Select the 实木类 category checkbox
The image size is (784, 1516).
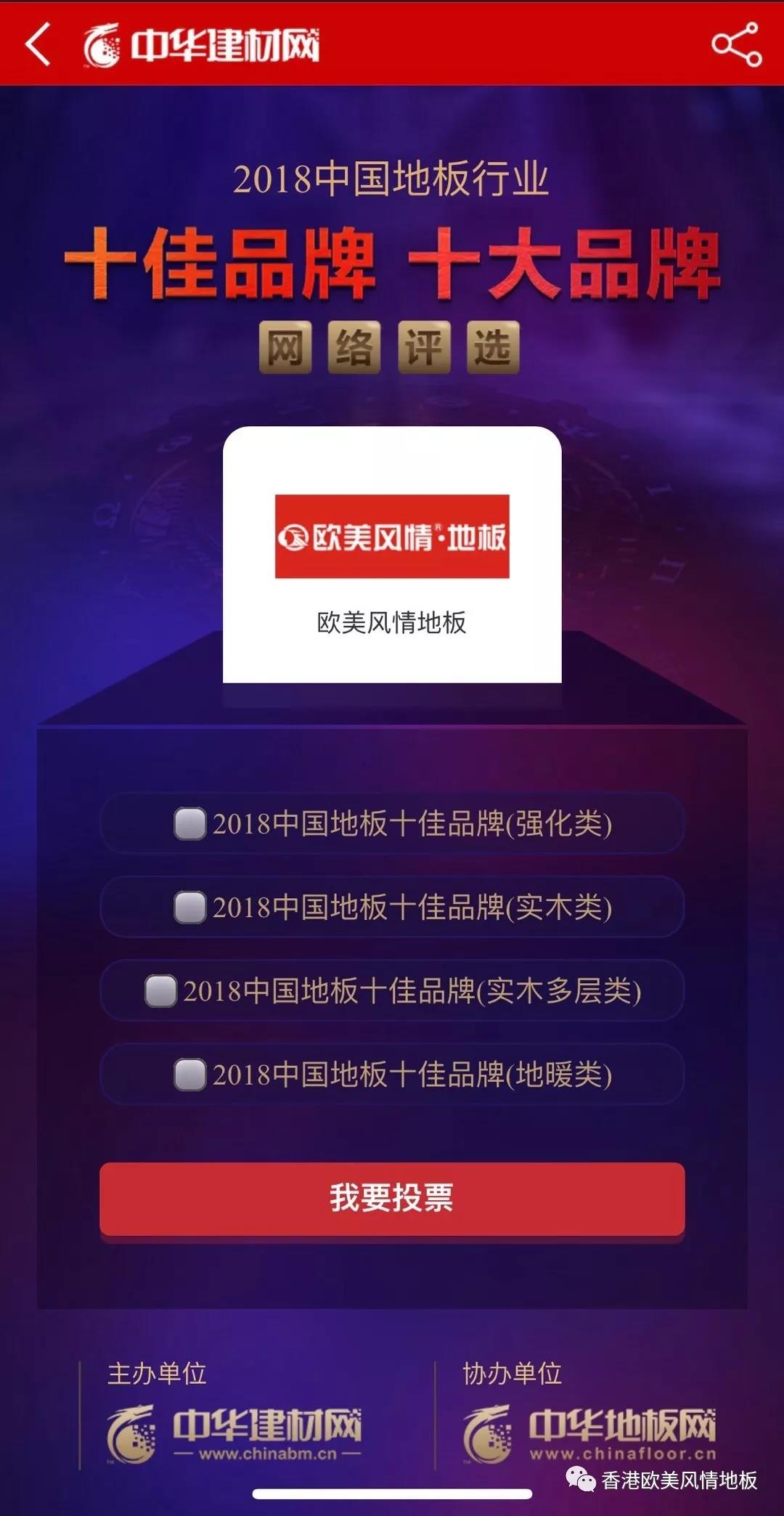coord(190,908)
